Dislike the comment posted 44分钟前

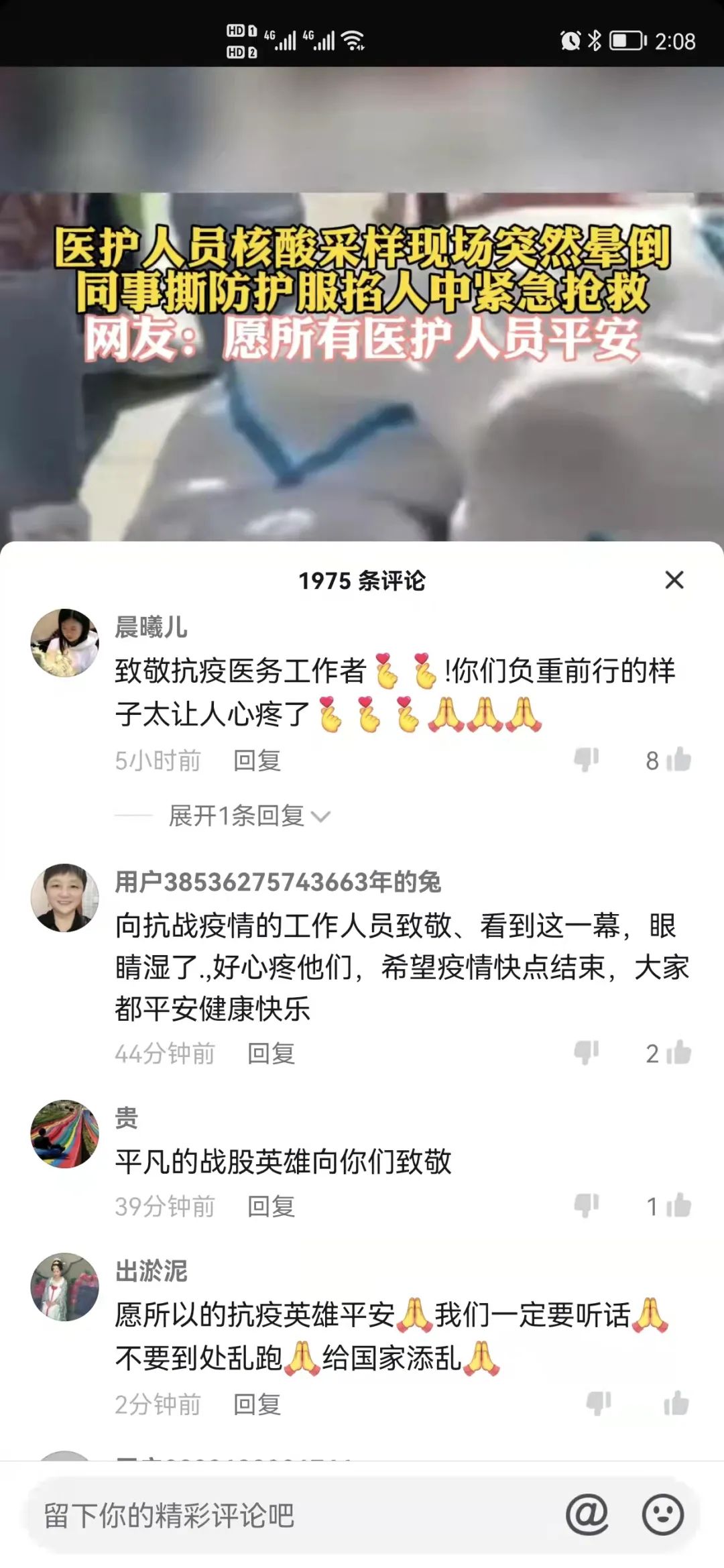pos(587,1053)
